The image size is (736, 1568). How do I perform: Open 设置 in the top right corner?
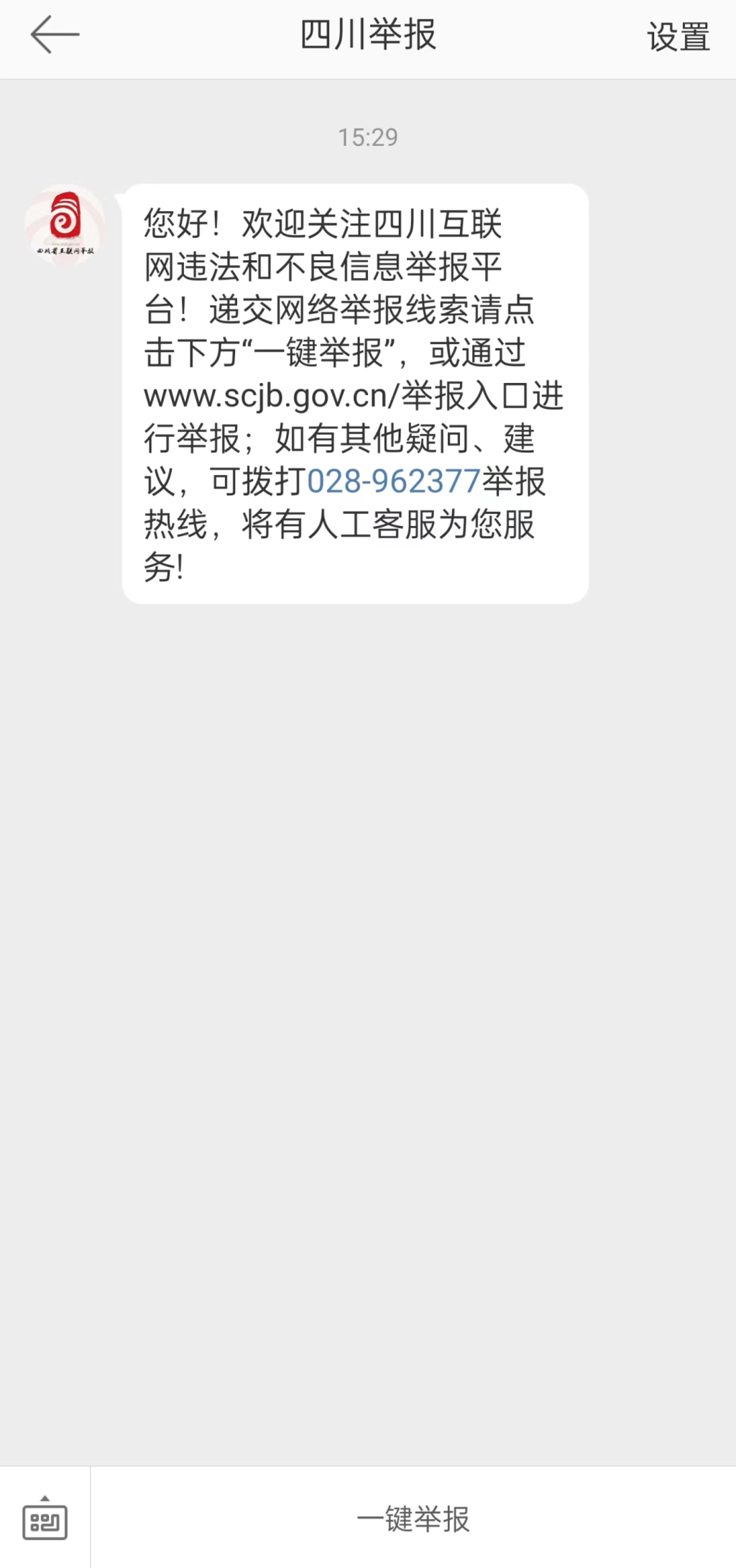[676, 39]
